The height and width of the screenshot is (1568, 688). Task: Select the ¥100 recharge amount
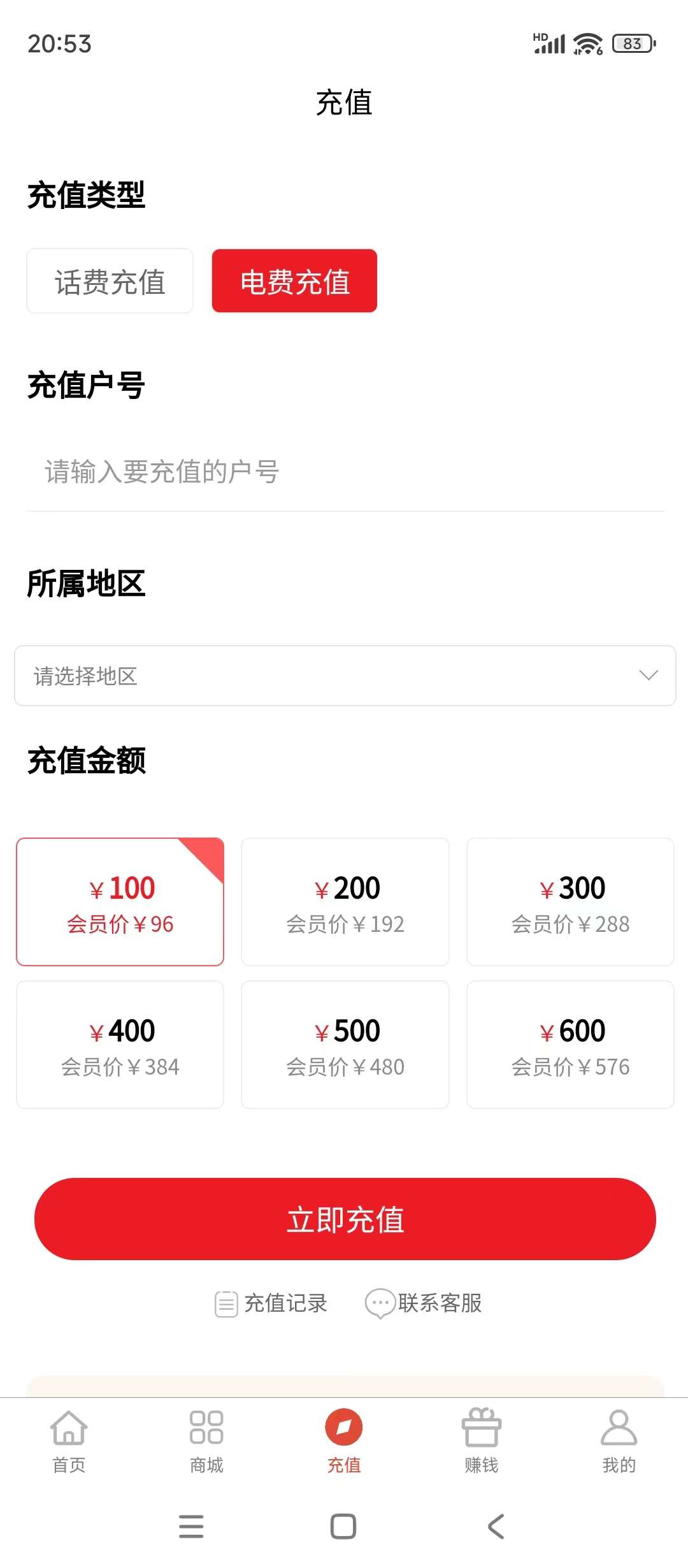(120, 902)
